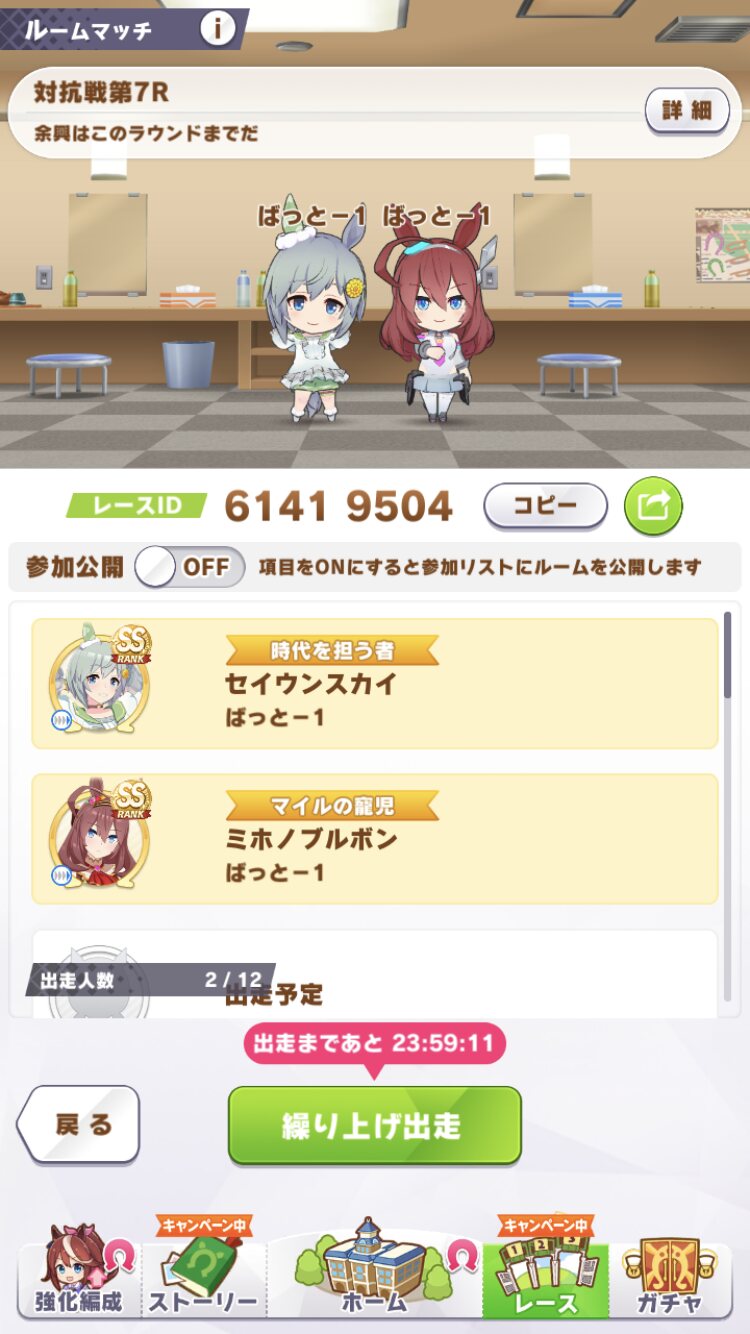Toggle 参加公開 switch on

tap(190, 567)
